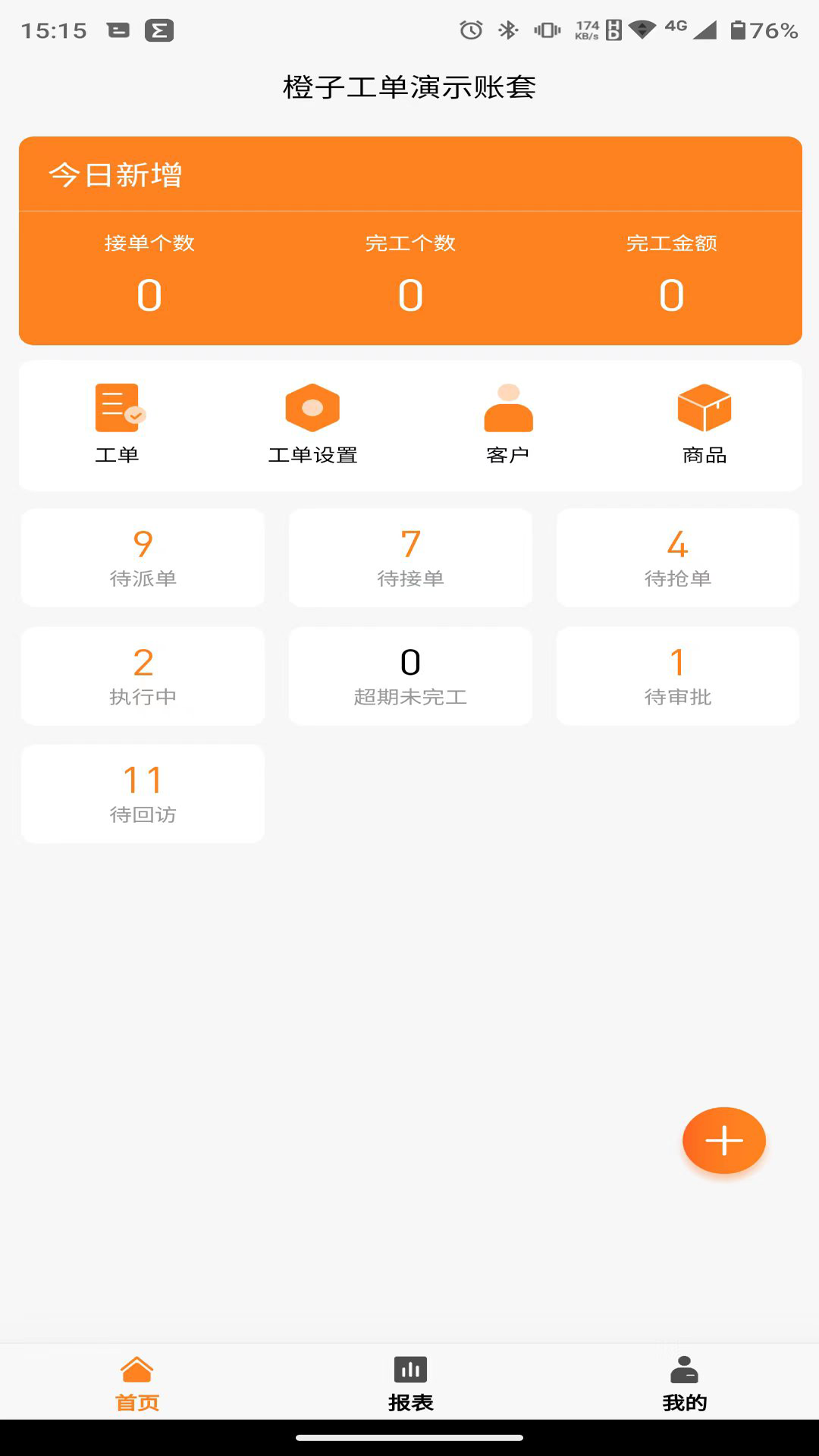The image size is (819, 1456).
Task: Open the 工单 (work order) icon
Action: (x=118, y=422)
